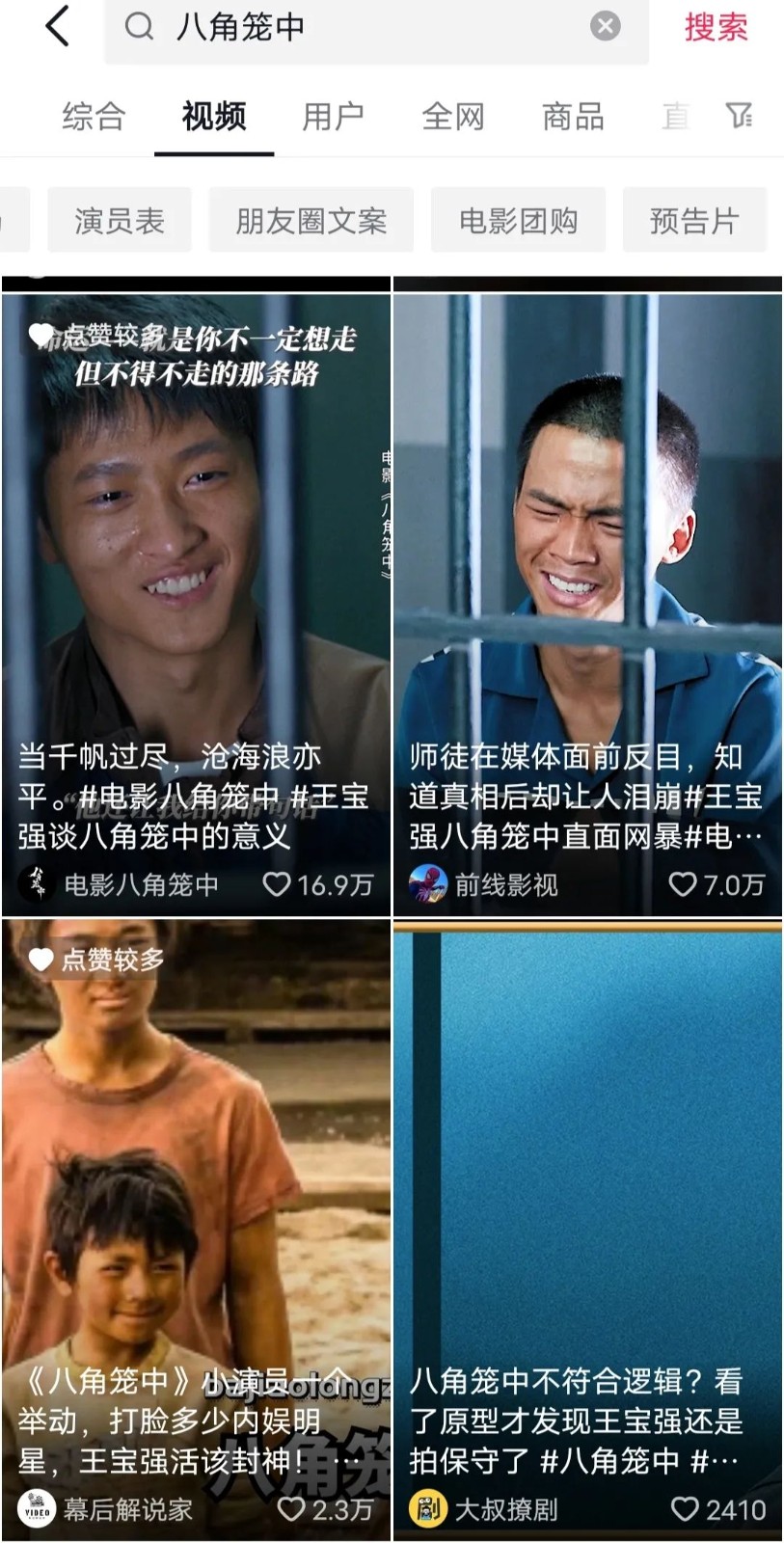Open the video by 前线影视
784x1543 pixels.
pyautogui.click(x=587, y=579)
